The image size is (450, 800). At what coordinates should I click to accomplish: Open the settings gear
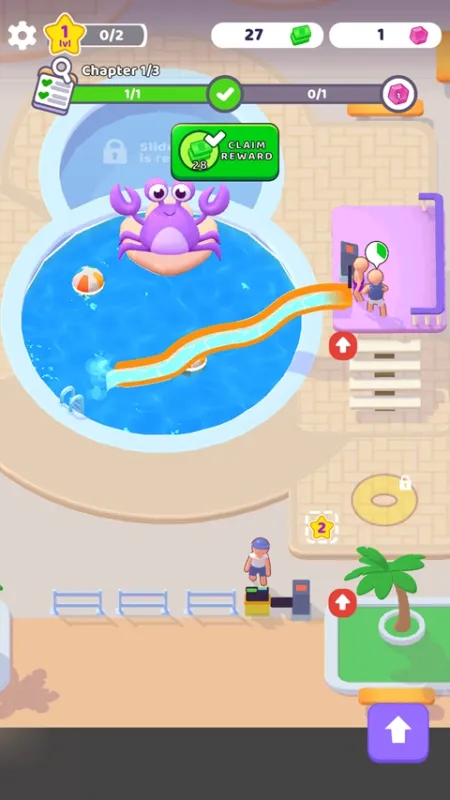tap(22, 36)
